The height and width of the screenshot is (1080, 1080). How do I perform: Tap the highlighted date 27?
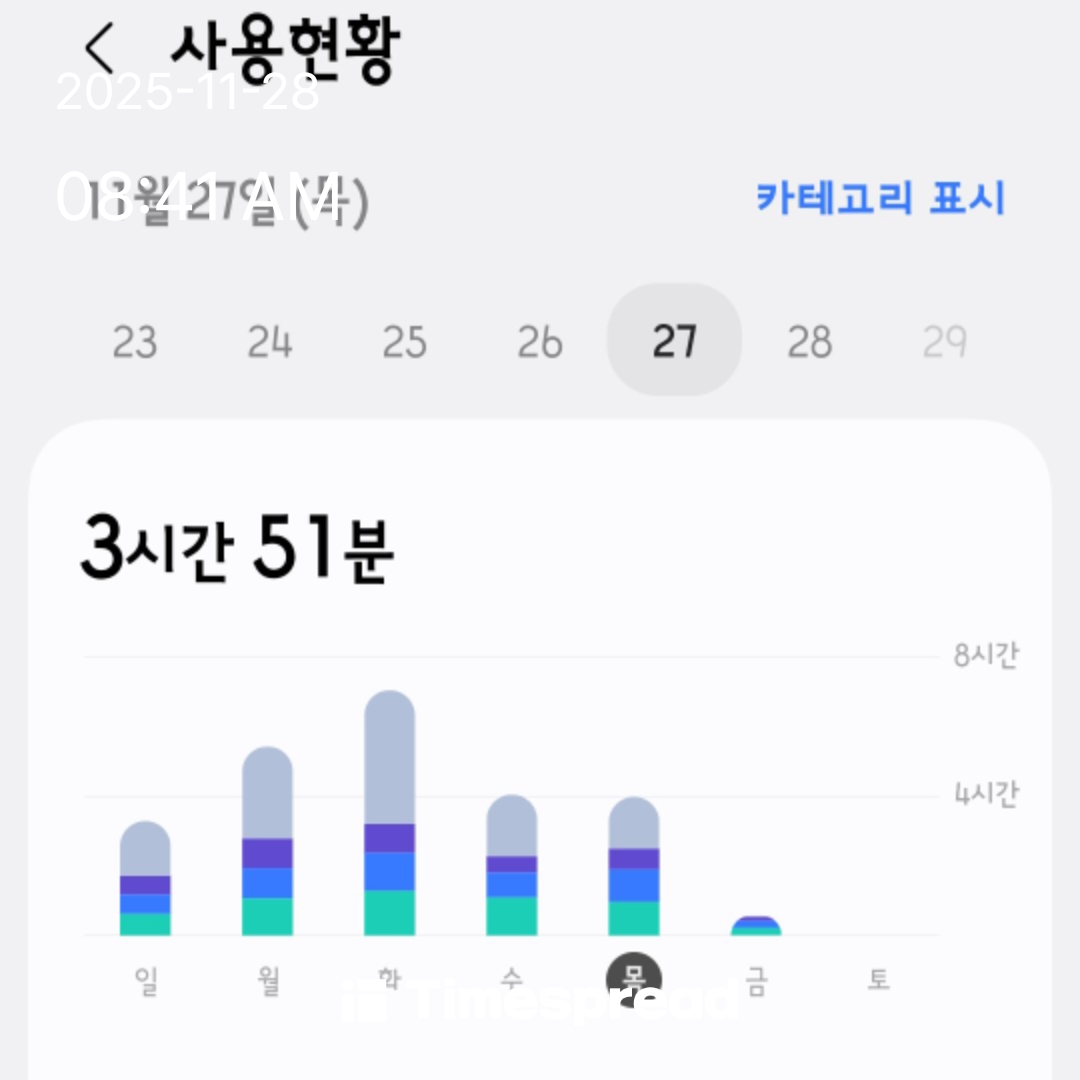click(x=674, y=341)
